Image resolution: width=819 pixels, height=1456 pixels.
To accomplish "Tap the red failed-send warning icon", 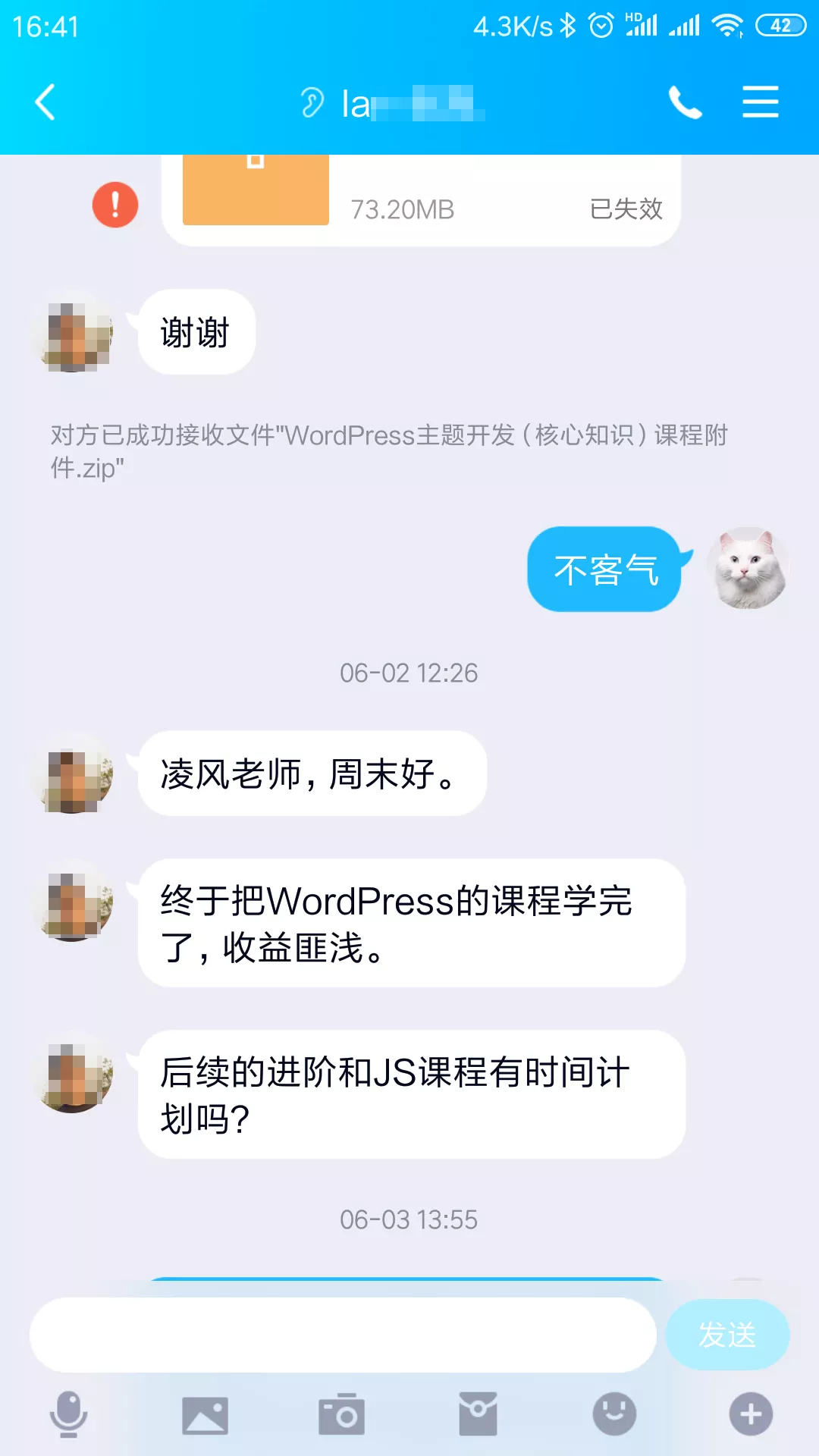I will (115, 205).
